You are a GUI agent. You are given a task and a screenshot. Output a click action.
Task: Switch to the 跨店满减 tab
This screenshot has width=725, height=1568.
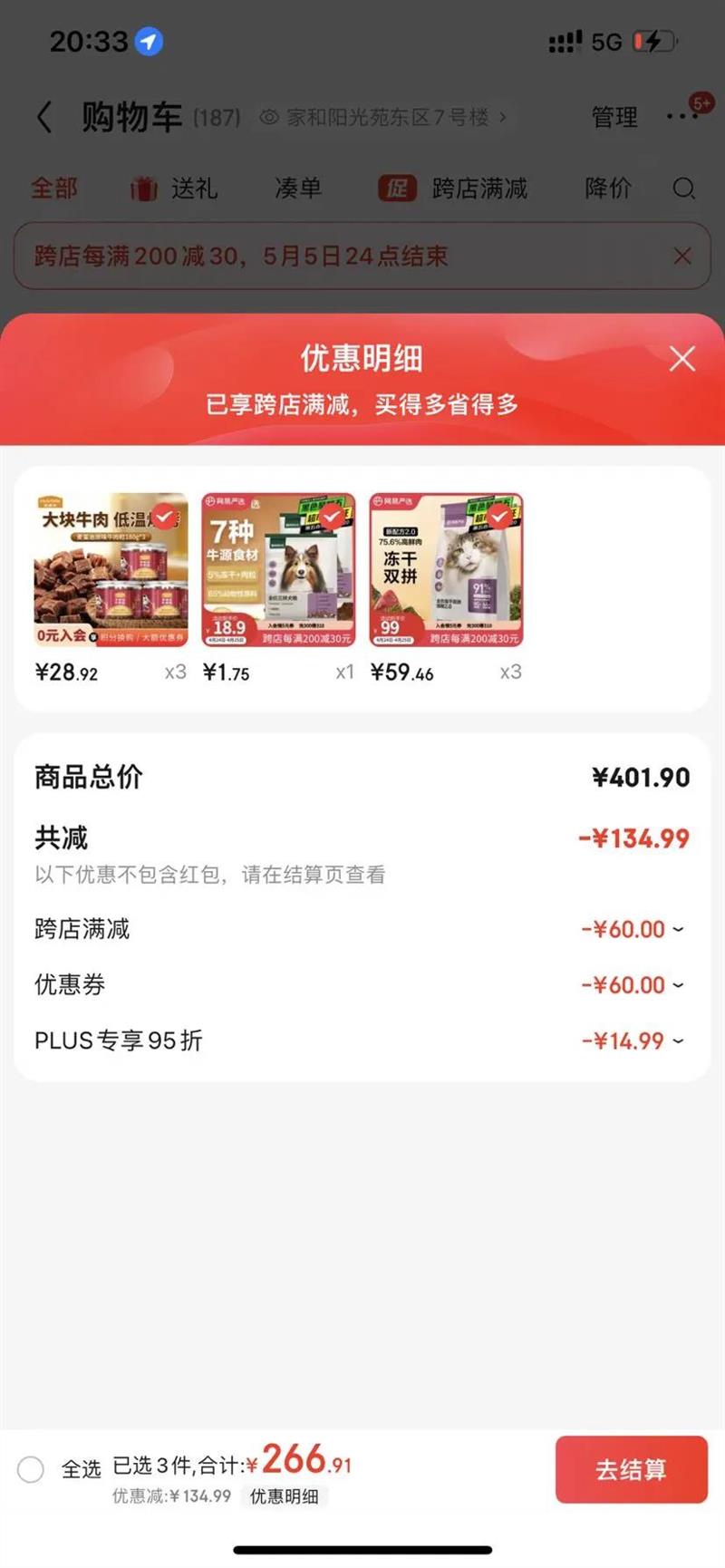(455, 189)
